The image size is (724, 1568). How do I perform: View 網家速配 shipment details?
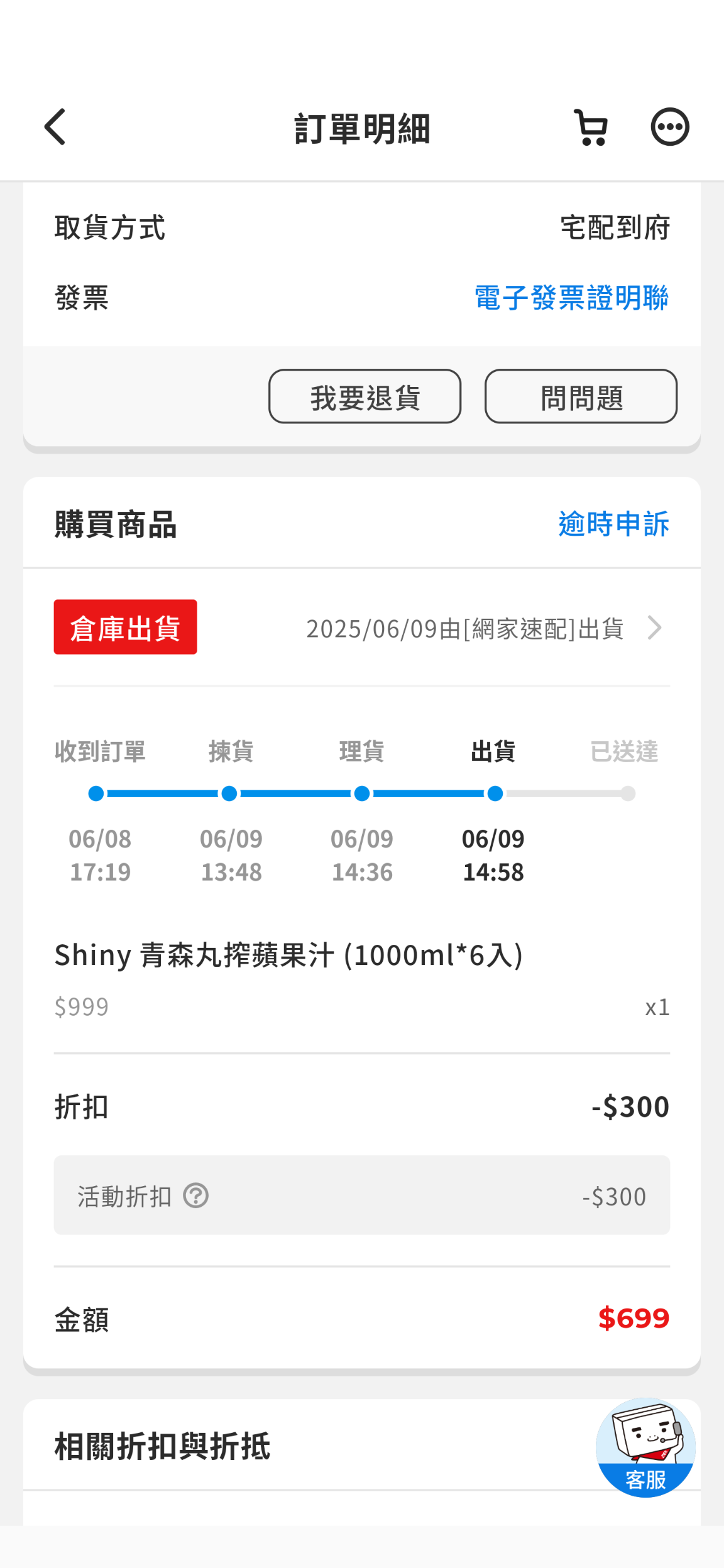[484, 628]
